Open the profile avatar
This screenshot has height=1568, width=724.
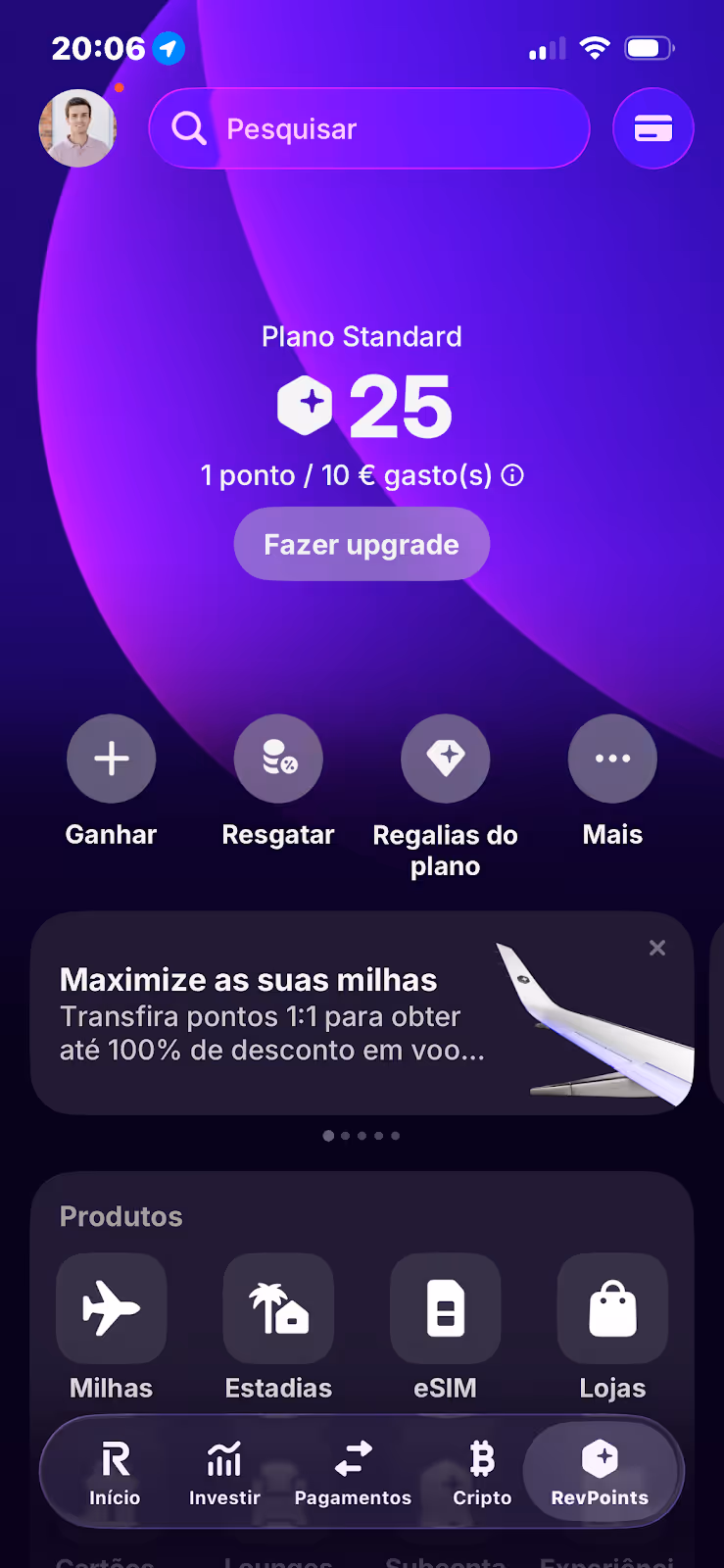click(78, 128)
